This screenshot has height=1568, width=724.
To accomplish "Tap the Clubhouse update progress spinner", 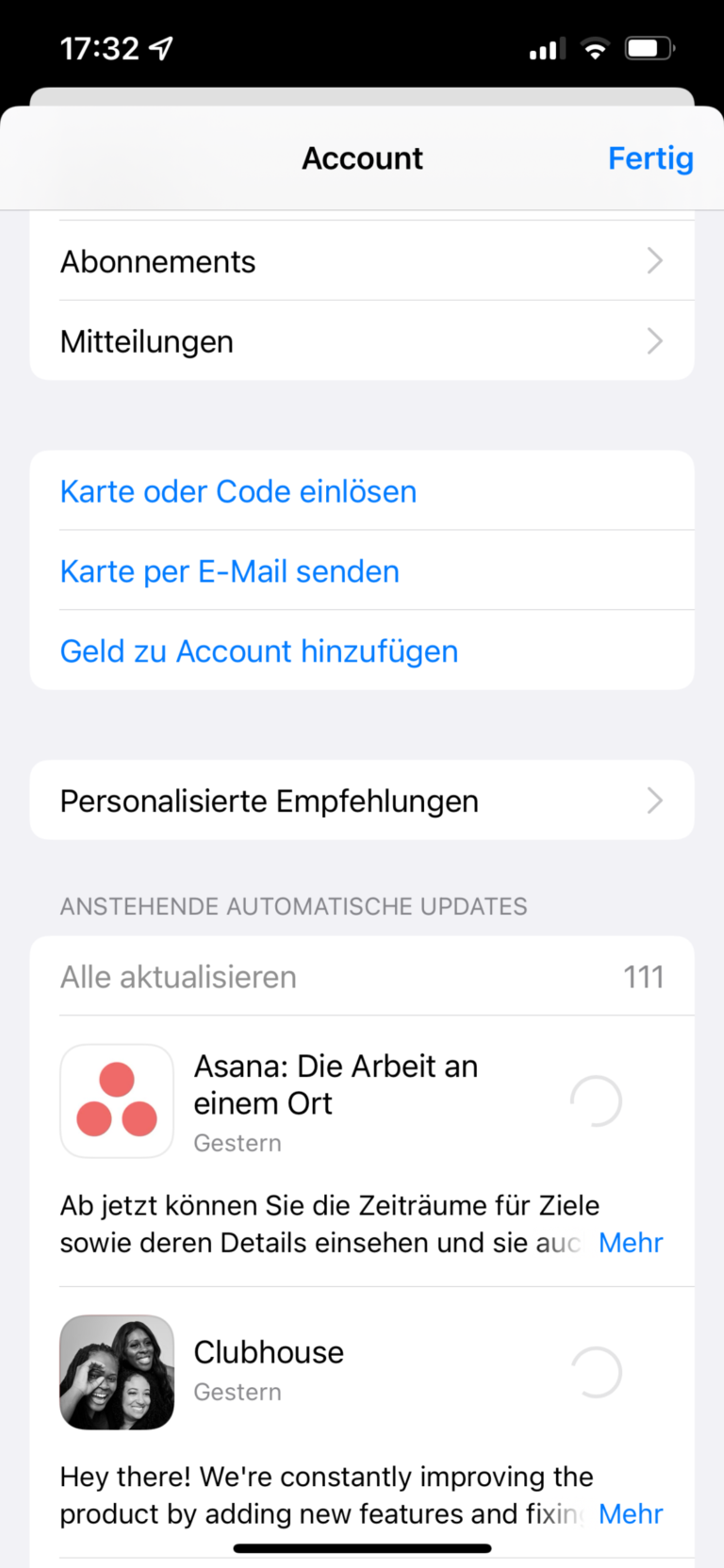I will pyautogui.click(x=595, y=1372).
